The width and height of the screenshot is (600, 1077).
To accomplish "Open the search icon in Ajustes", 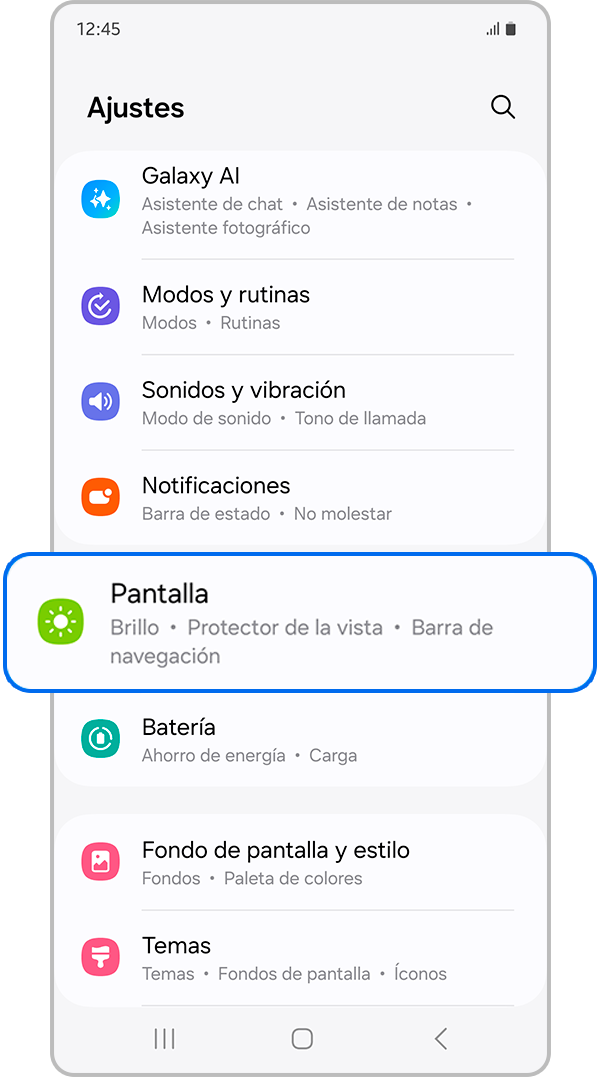I will pyautogui.click(x=503, y=107).
